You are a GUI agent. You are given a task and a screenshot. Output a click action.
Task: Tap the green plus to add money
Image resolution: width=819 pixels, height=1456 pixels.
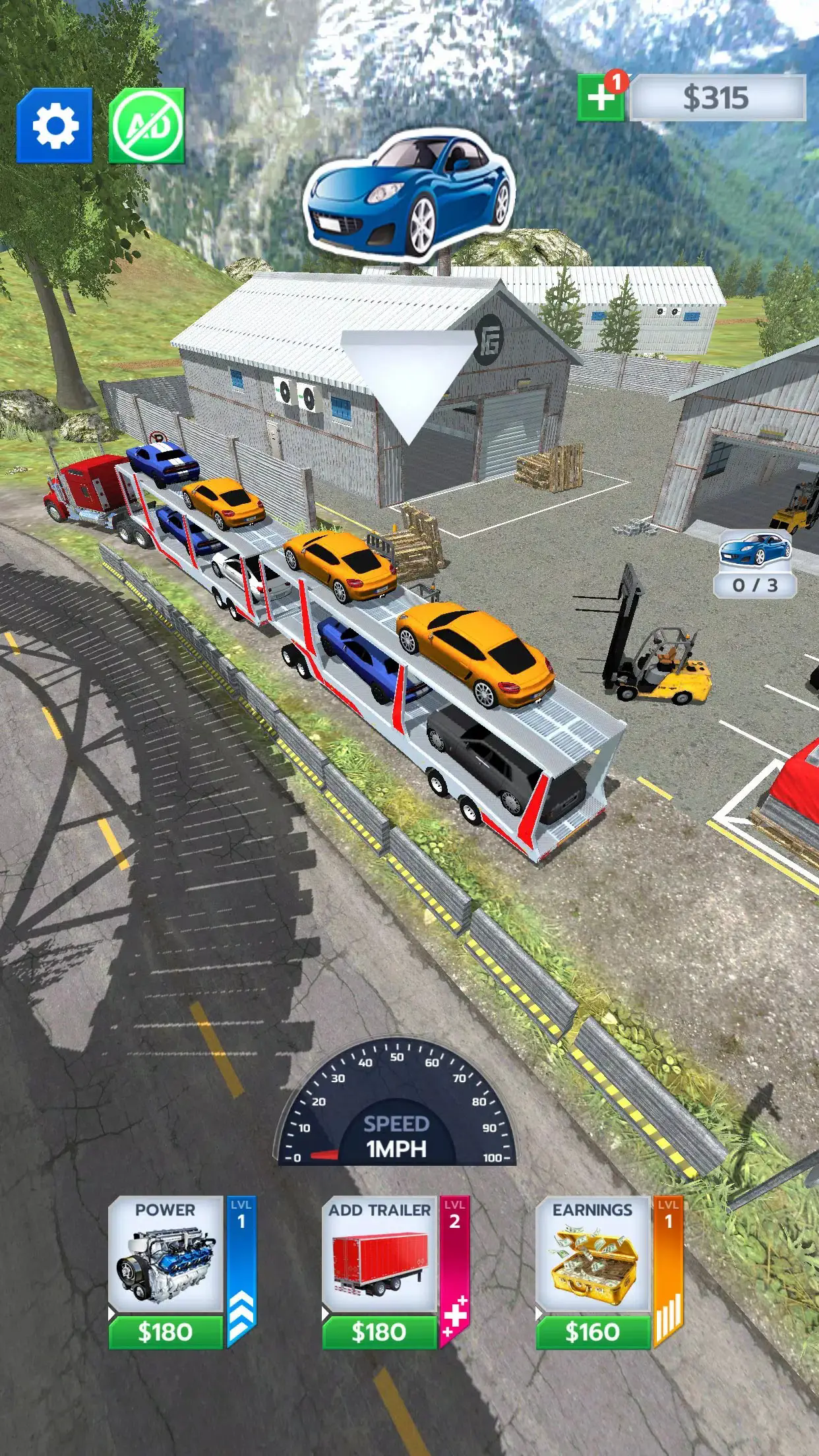tap(600, 98)
